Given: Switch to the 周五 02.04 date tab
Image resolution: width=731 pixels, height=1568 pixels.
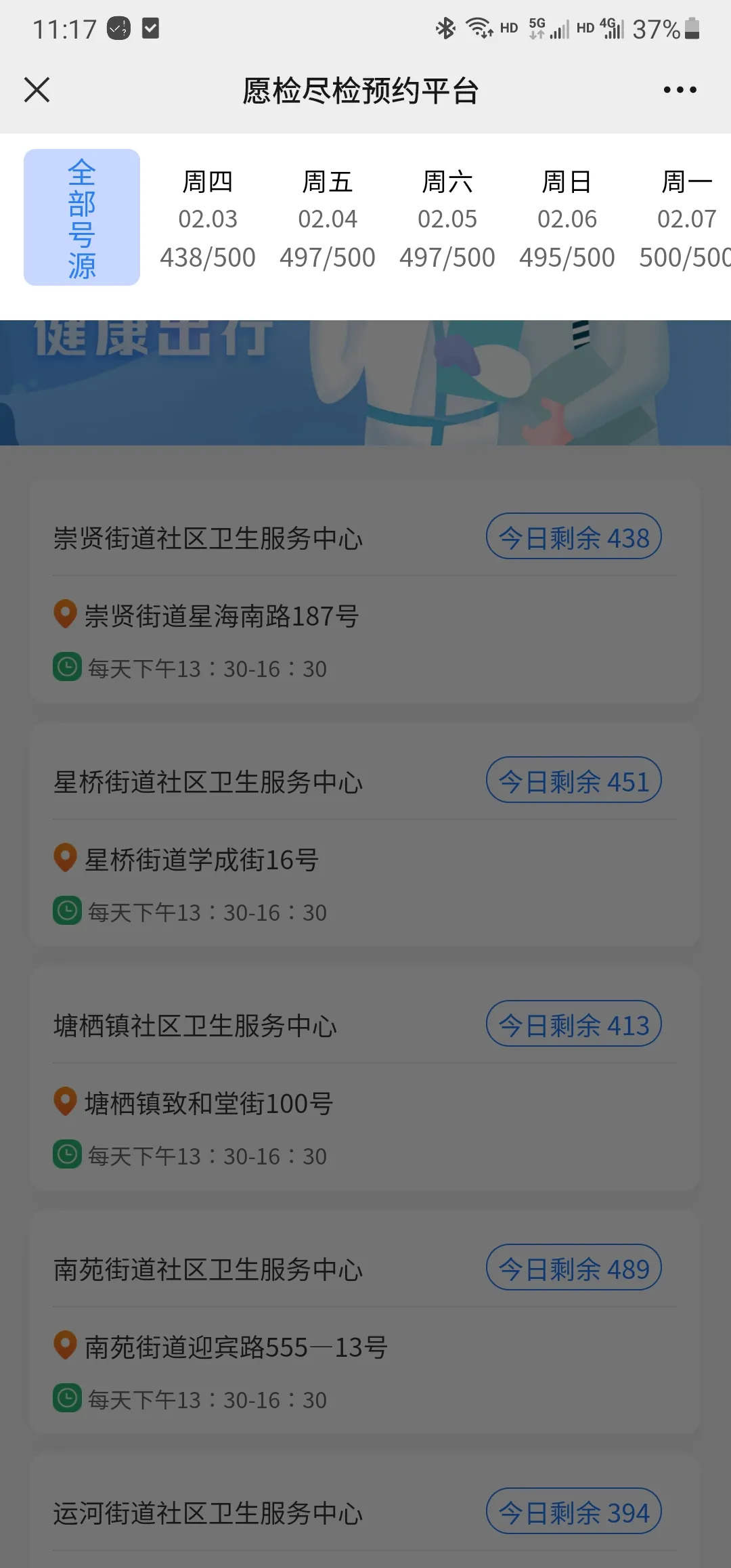Looking at the screenshot, I should click(x=328, y=218).
